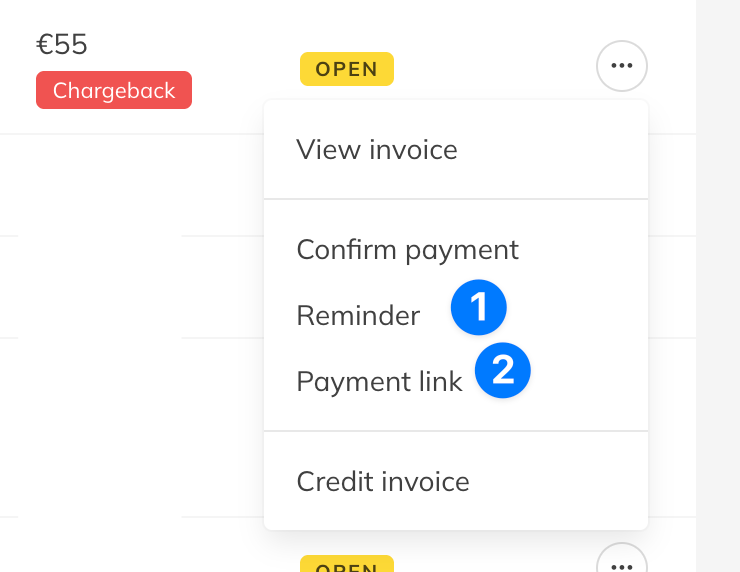Choose Confirm payment option
This screenshot has width=740, height=572.
point(407,250)
